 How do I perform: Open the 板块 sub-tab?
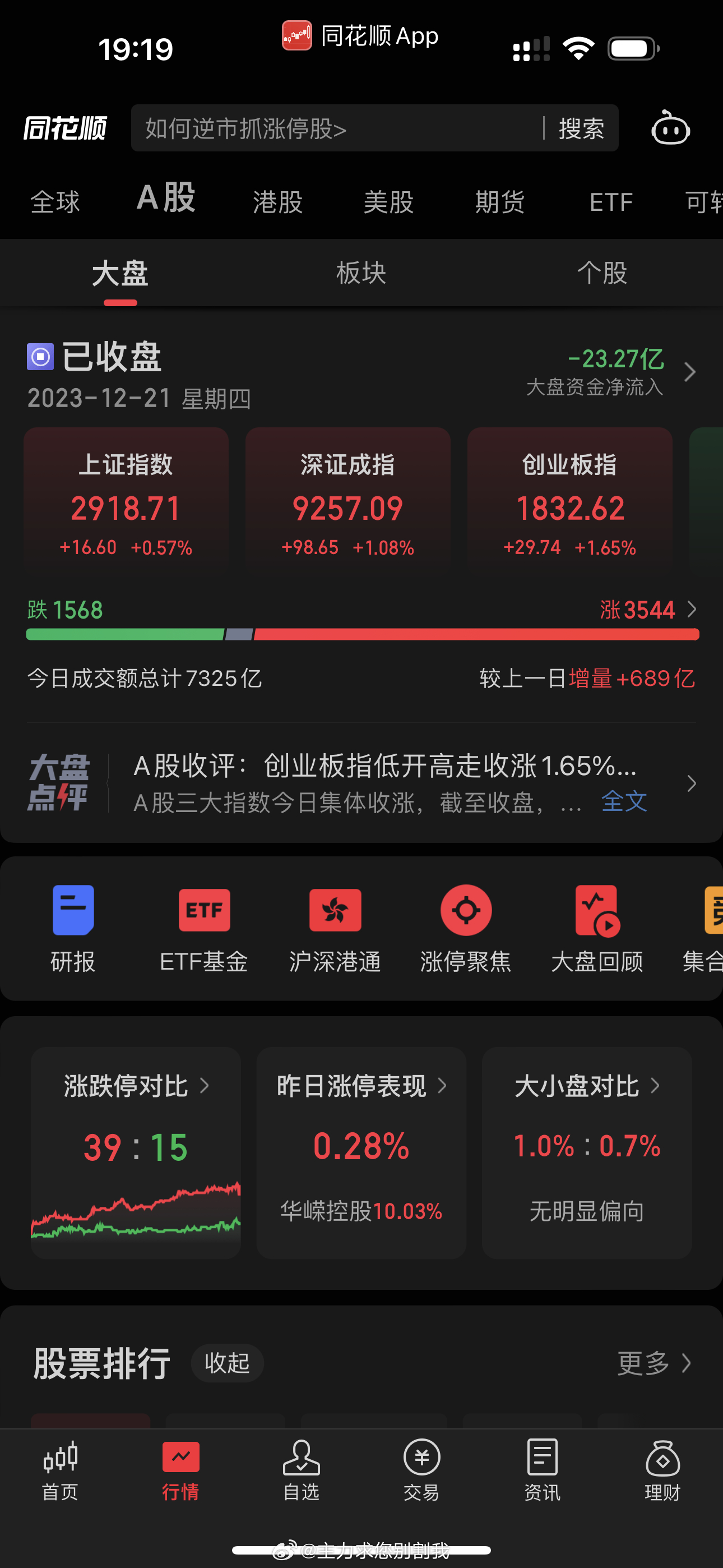click(361, 273)
